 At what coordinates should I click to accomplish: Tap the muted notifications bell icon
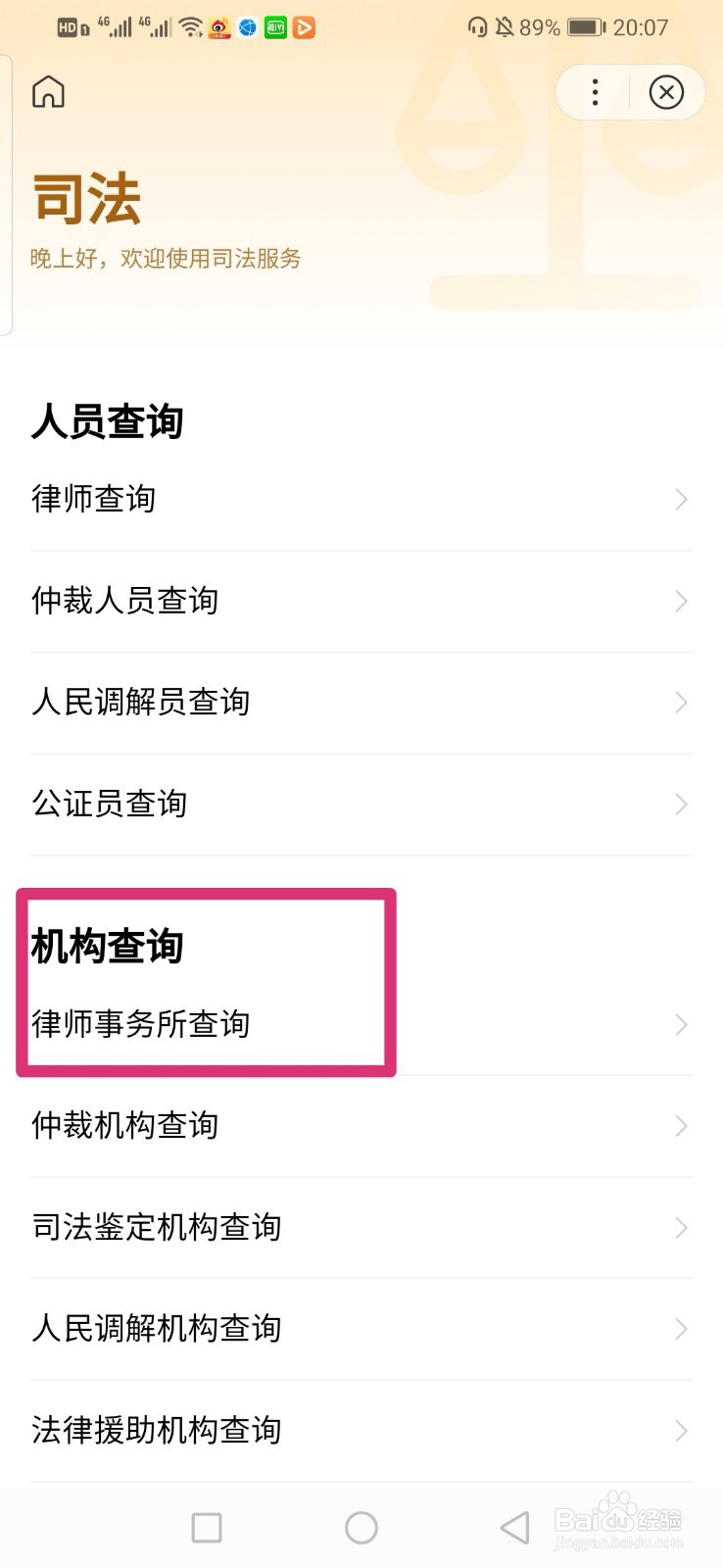click(x=506, y=27)
